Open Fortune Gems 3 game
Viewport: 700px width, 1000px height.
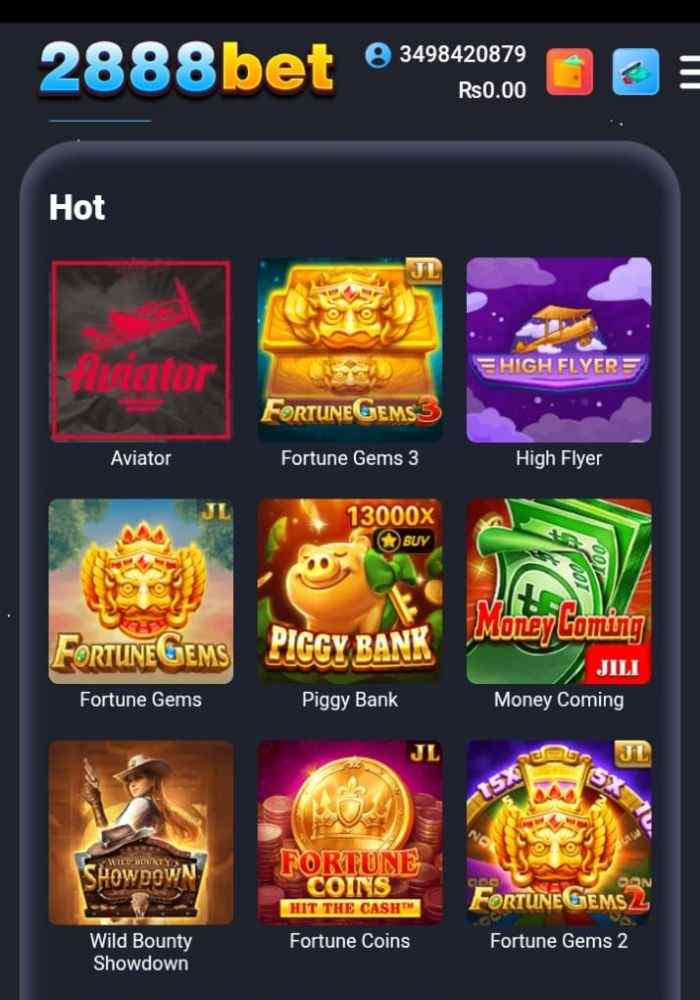[x=350, y=350]
